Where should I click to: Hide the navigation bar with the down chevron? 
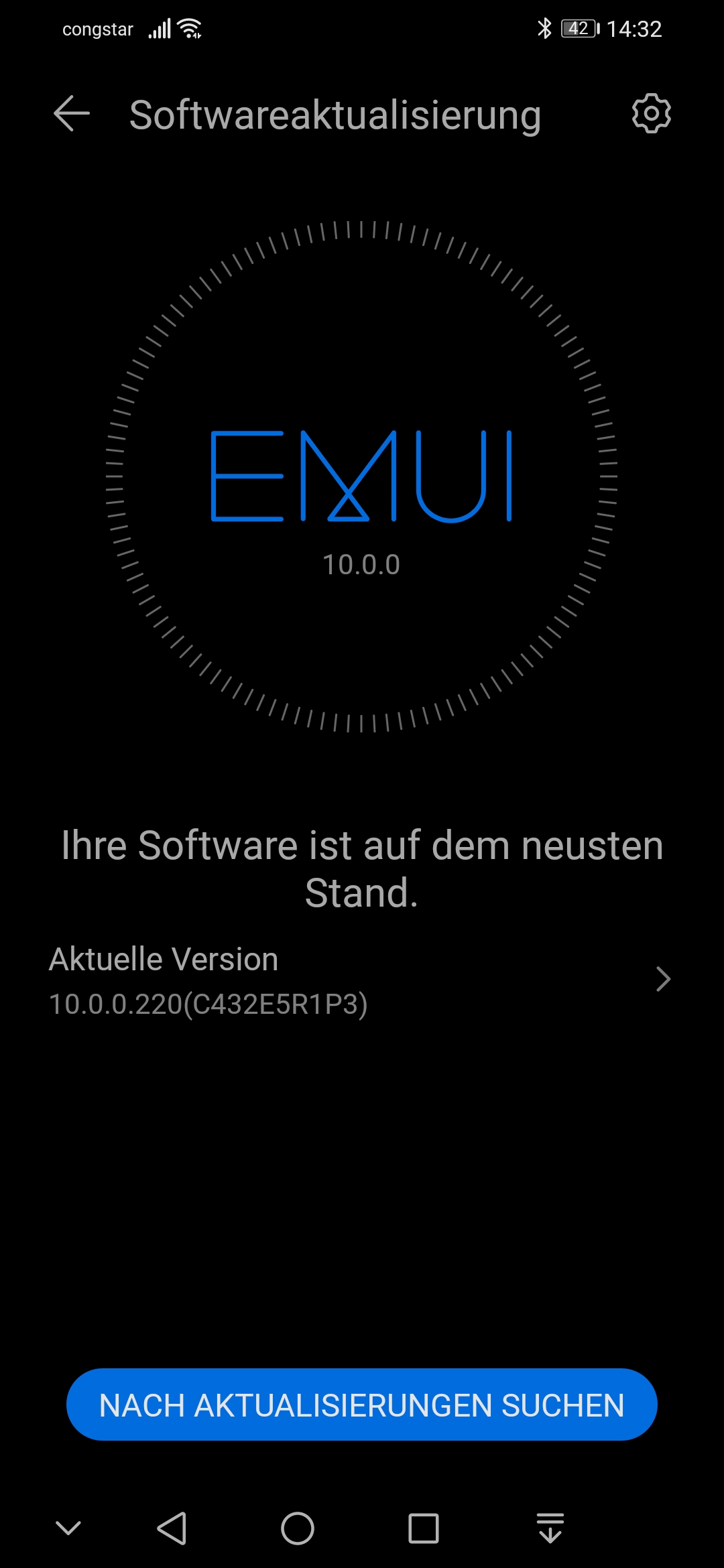[68, 1528]
